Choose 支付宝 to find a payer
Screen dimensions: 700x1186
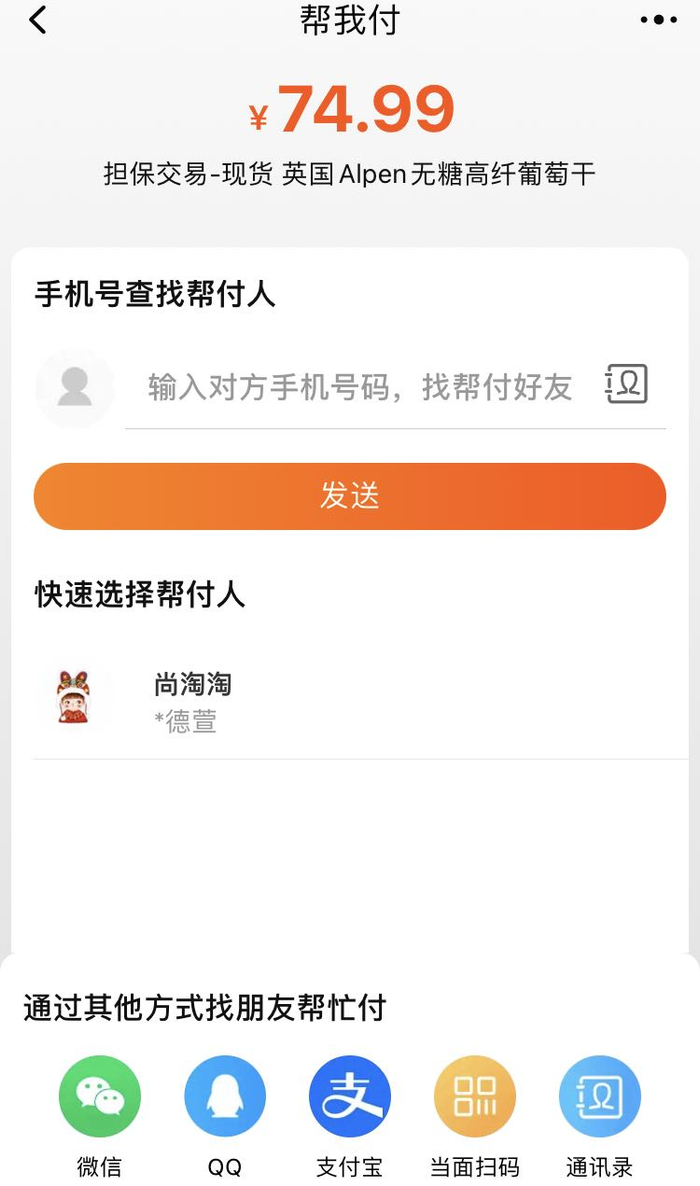click(350, 1097)
